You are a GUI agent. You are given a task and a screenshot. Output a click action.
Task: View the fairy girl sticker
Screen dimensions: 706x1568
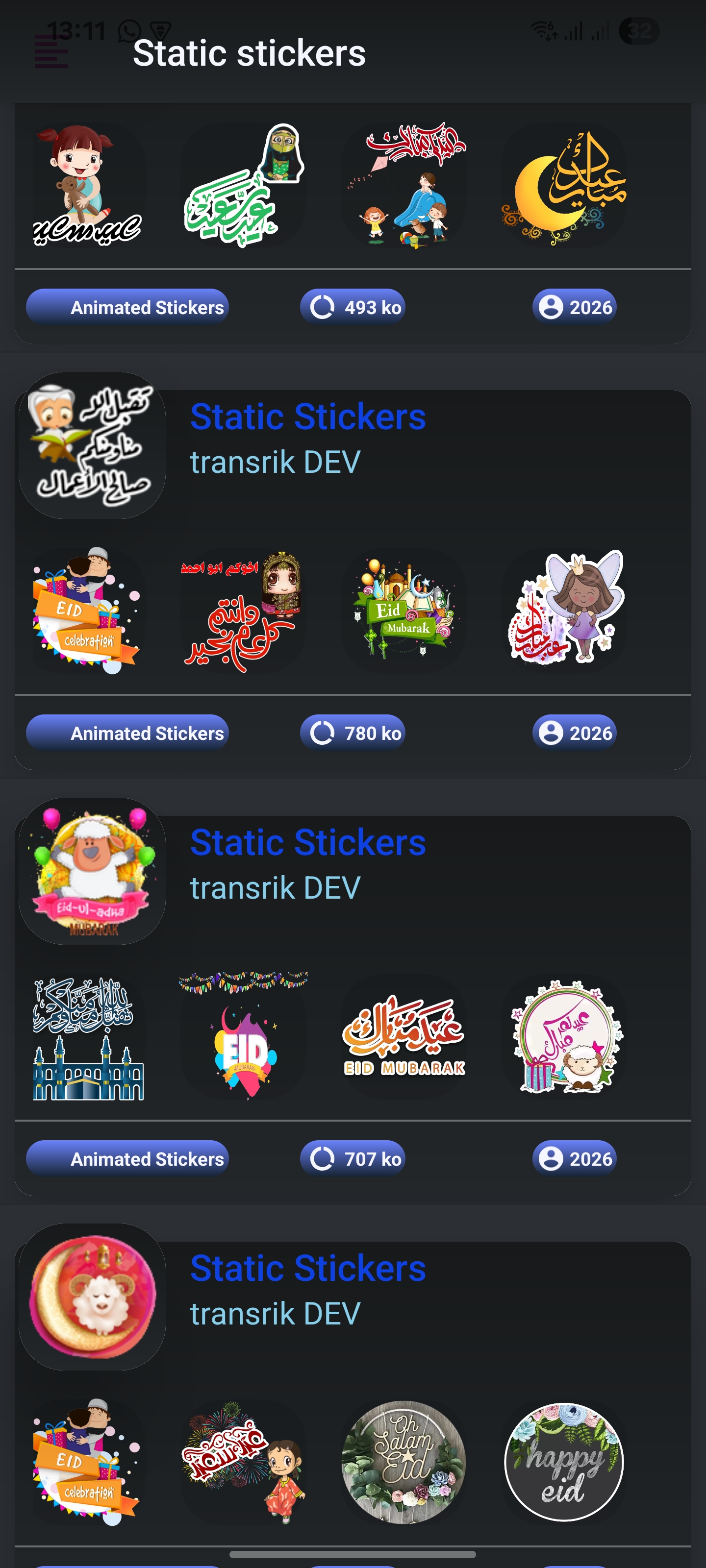pyautogui.click(x=564, y=611)
